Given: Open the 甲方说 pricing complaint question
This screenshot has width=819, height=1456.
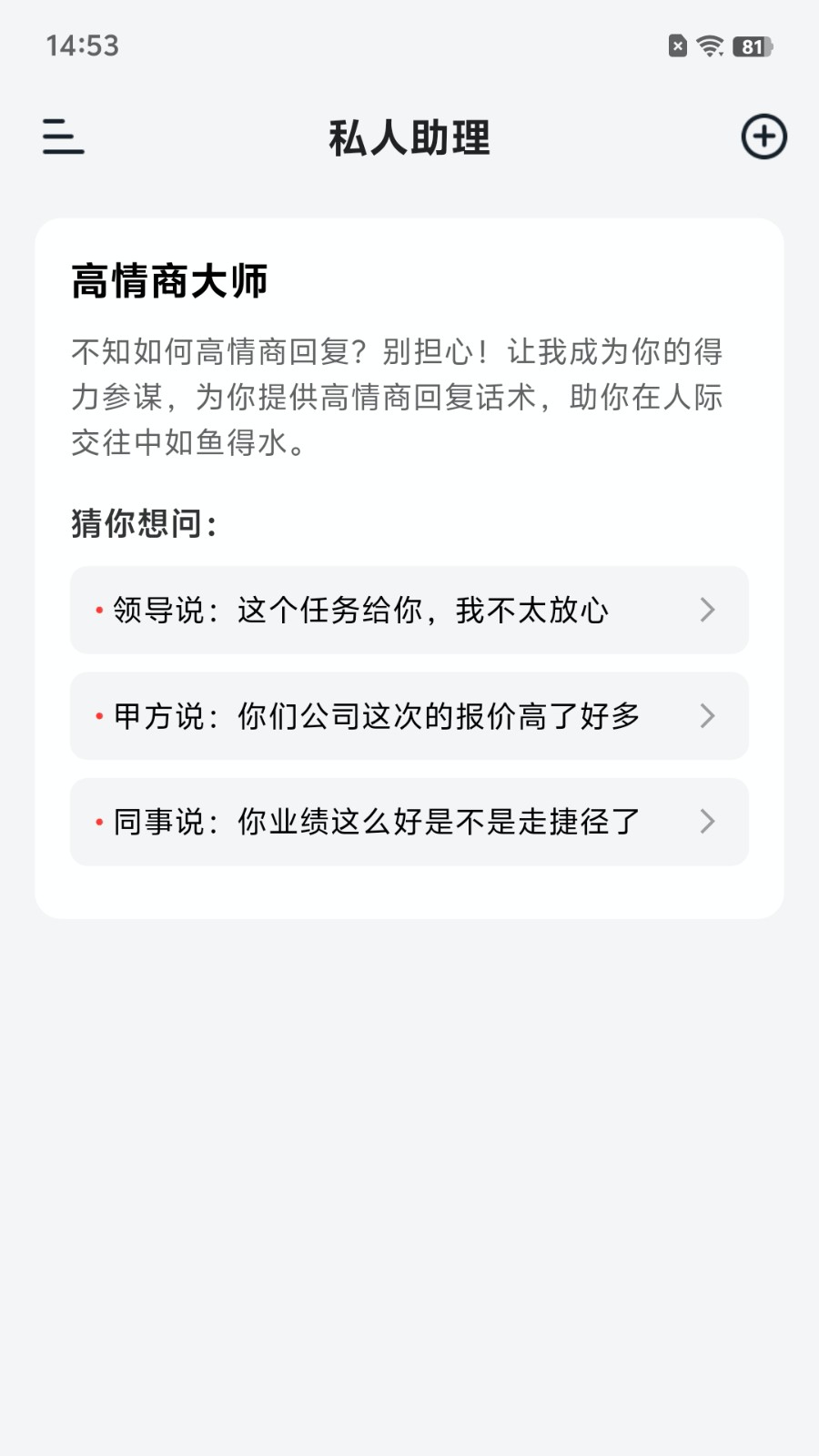Looking at the screenshot, I should (x=391, y=717).
